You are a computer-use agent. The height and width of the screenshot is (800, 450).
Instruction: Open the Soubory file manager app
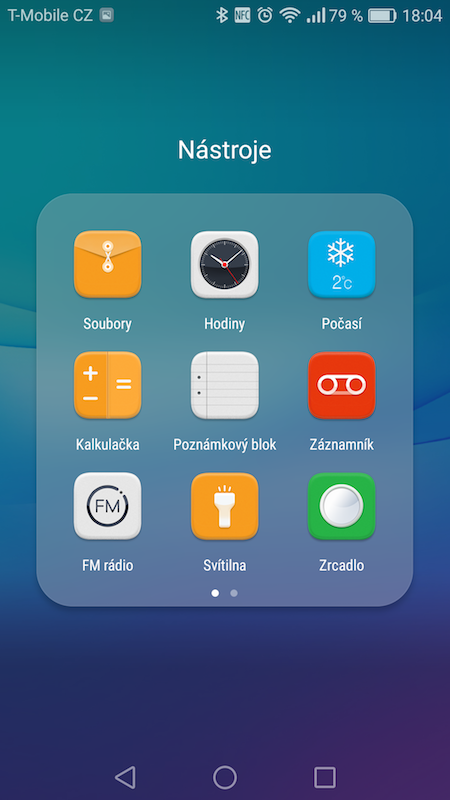[x=108, y=264]
